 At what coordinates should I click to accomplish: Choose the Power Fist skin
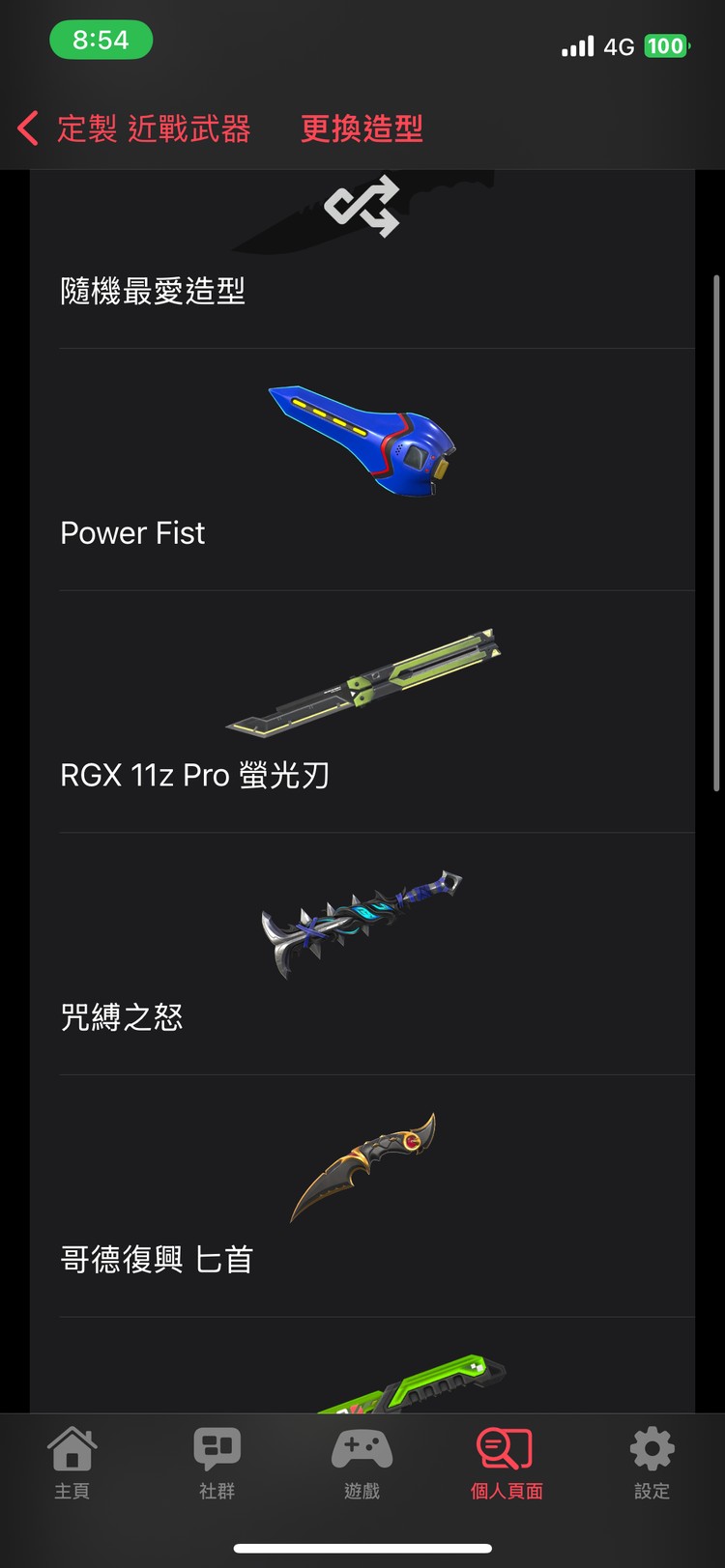click(362, 470)
